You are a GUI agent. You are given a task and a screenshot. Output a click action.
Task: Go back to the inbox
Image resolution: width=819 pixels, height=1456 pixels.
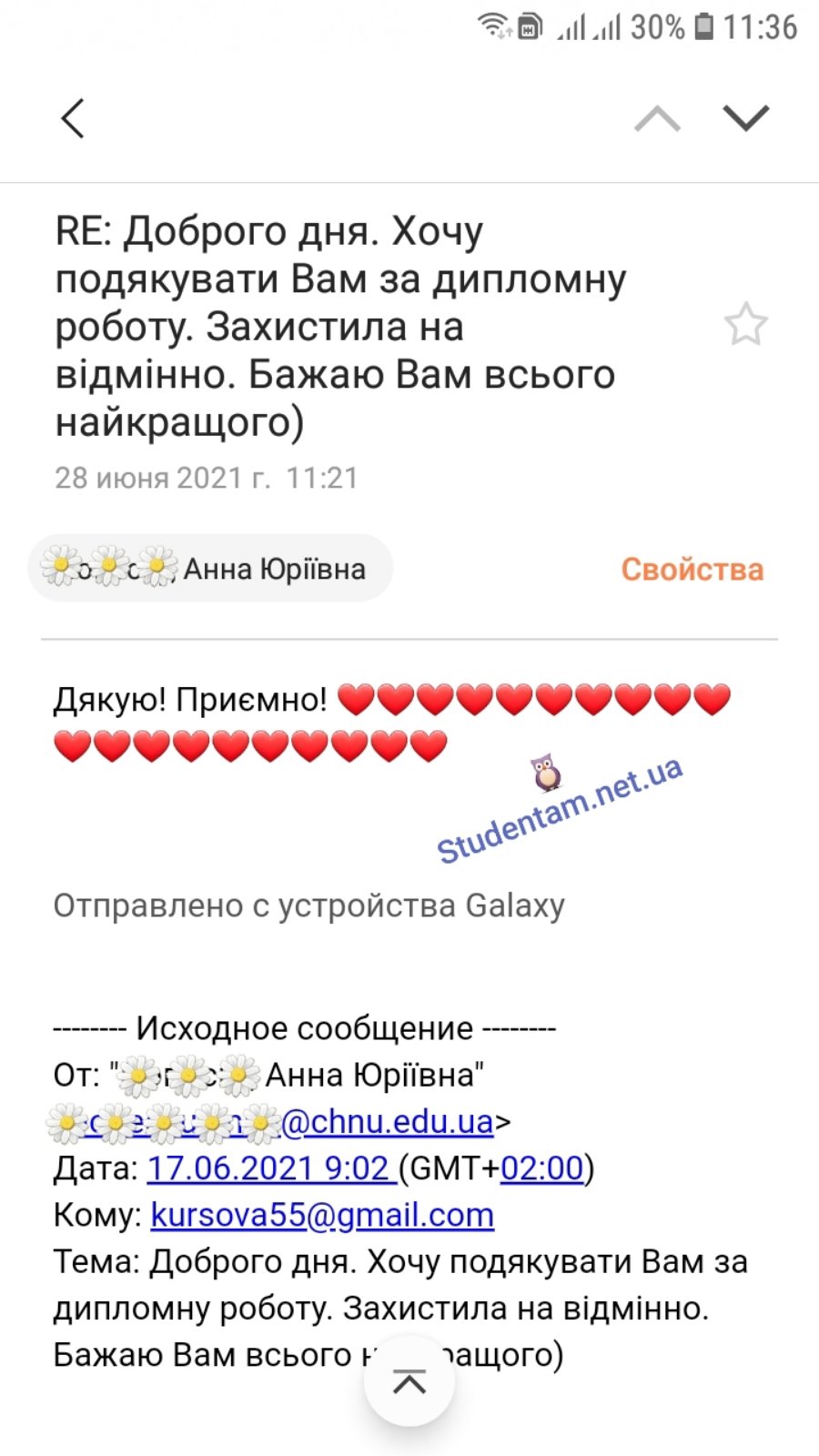pyautogui.click(x=73, y=118)
